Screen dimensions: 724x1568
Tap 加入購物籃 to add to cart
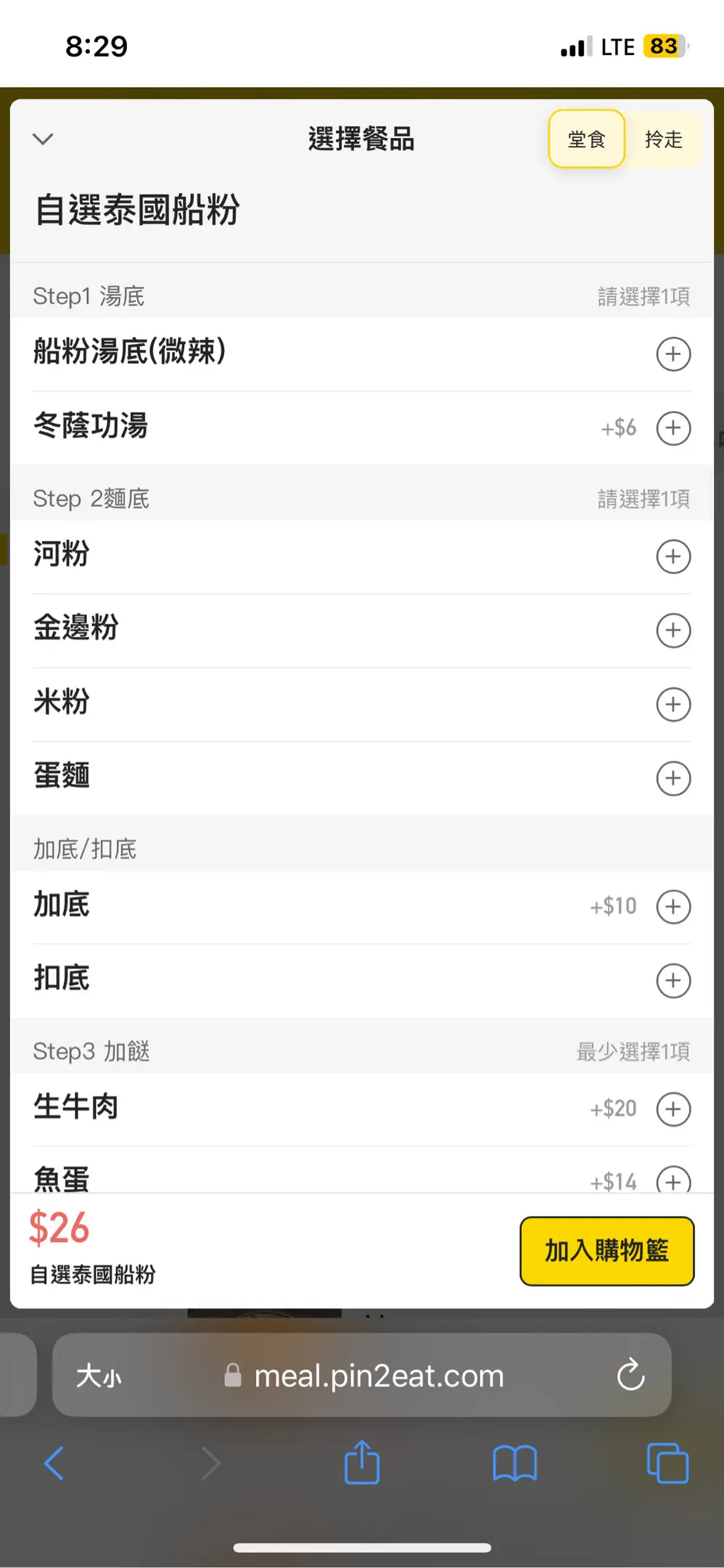pos(606,1251)
